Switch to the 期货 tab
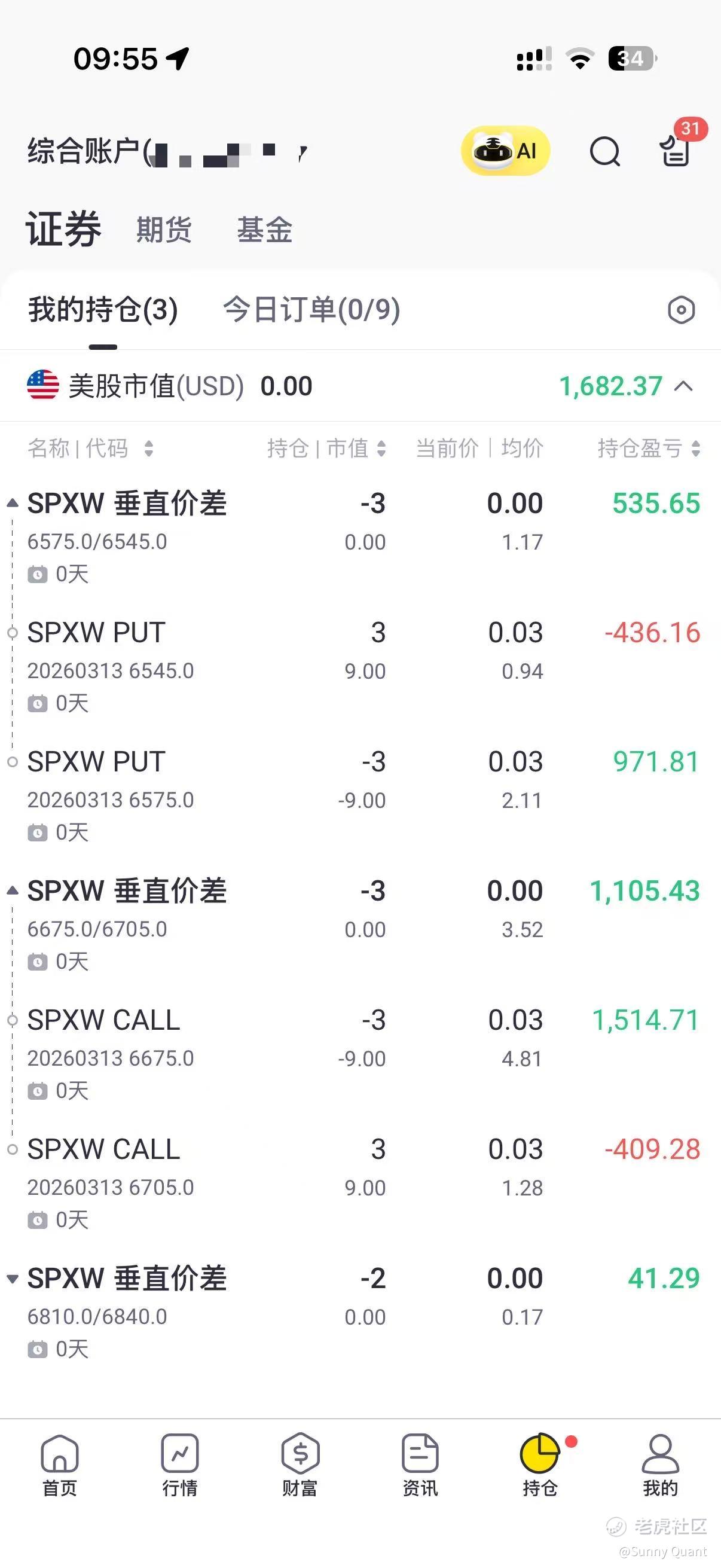 164,230
